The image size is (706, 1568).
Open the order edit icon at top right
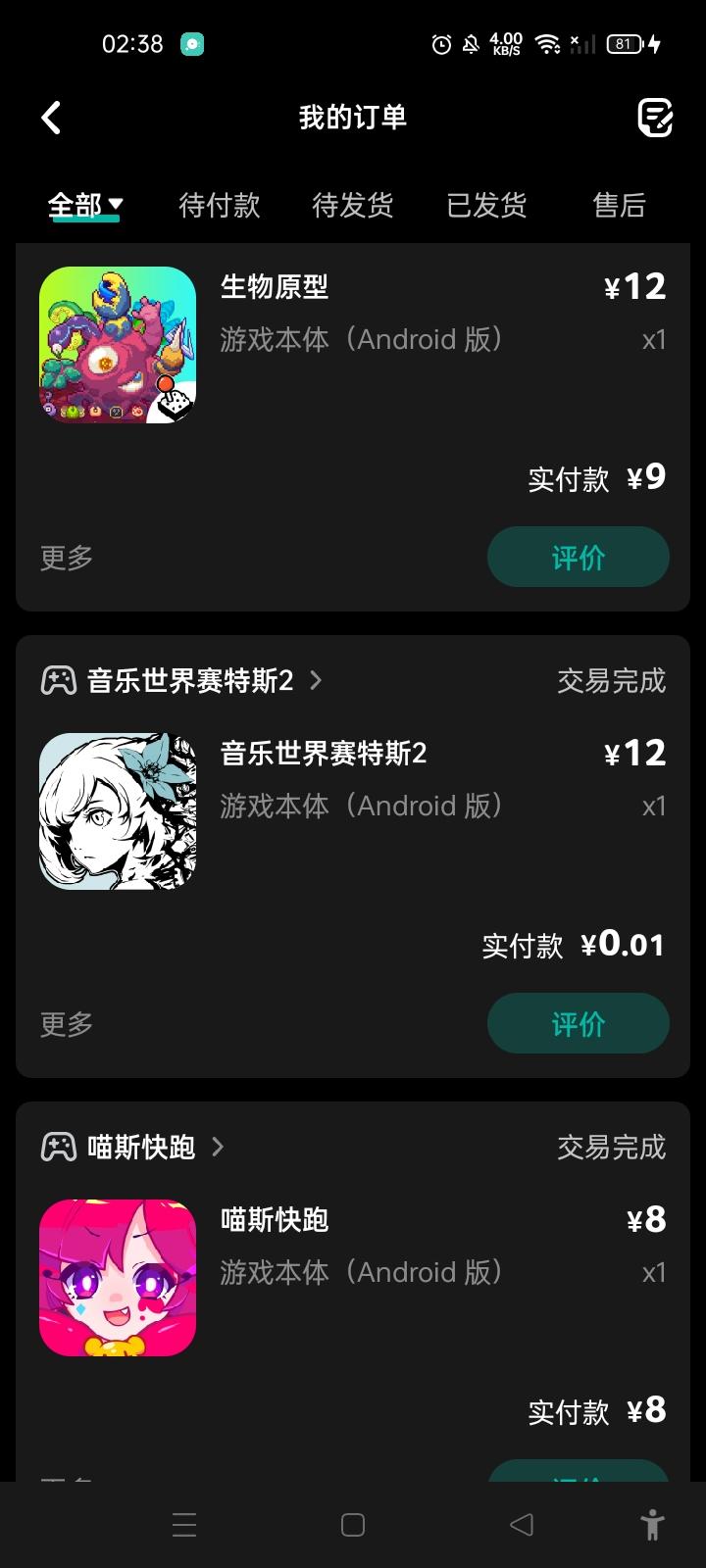coord(655,117)
